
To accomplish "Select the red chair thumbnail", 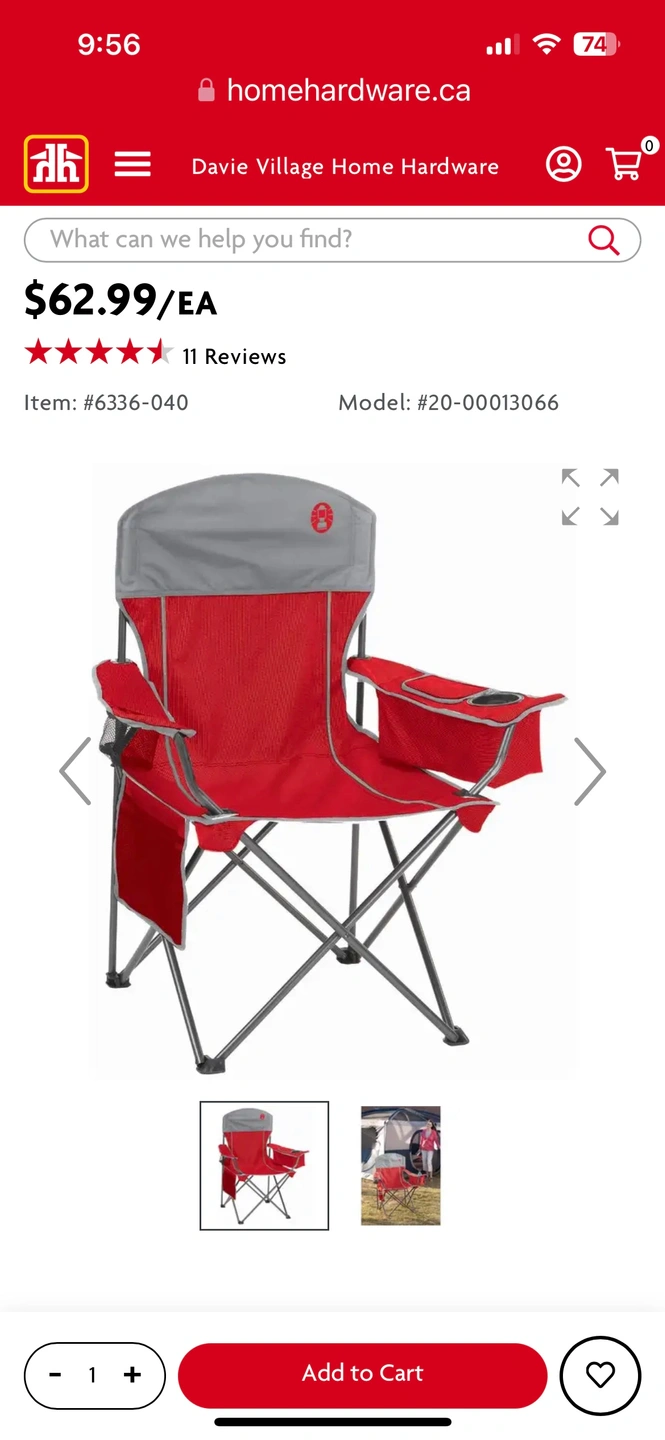I will (x=264, y=1166).
